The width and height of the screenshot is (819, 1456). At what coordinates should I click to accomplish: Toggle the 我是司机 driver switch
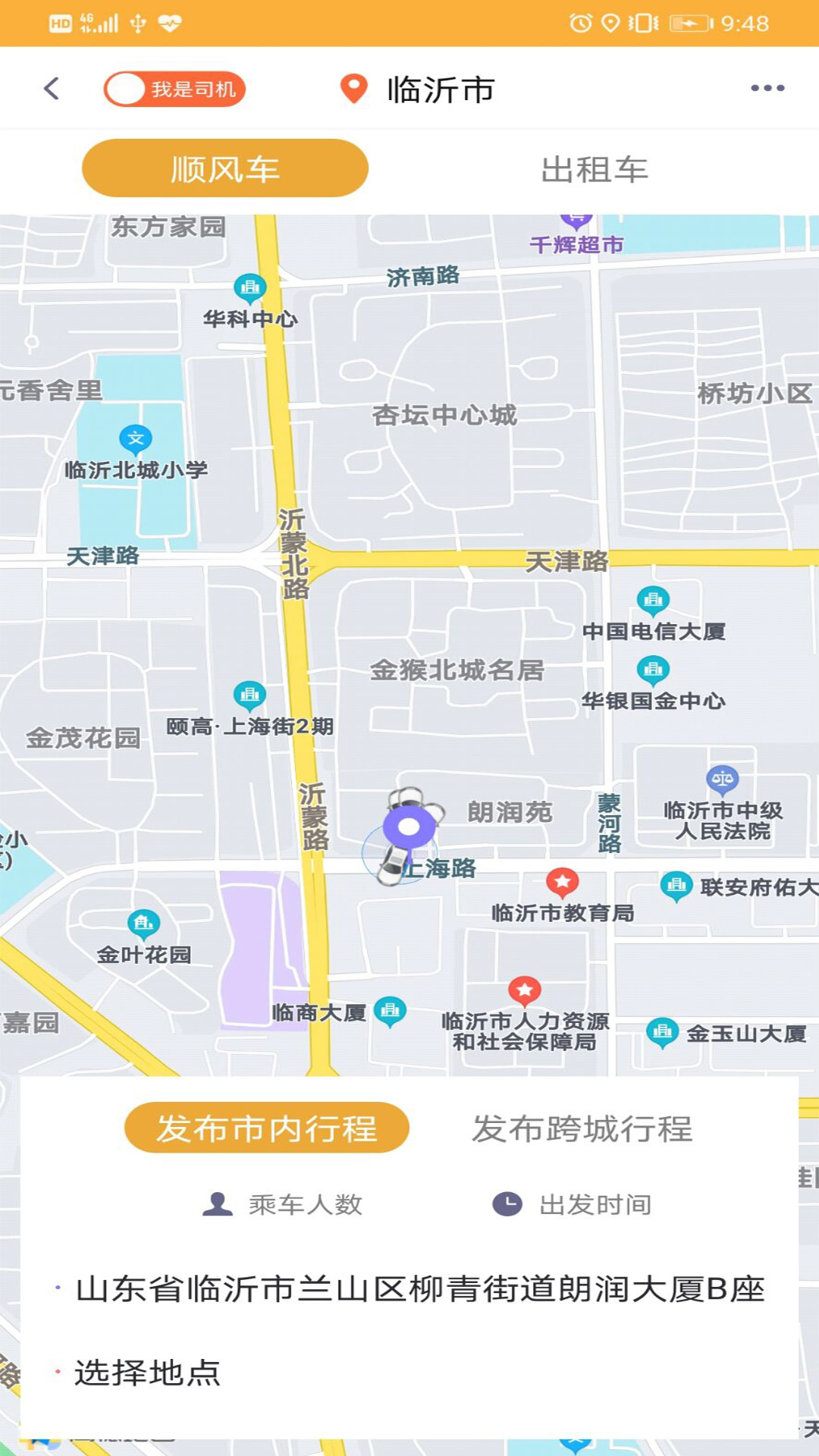tap(175, 89)
